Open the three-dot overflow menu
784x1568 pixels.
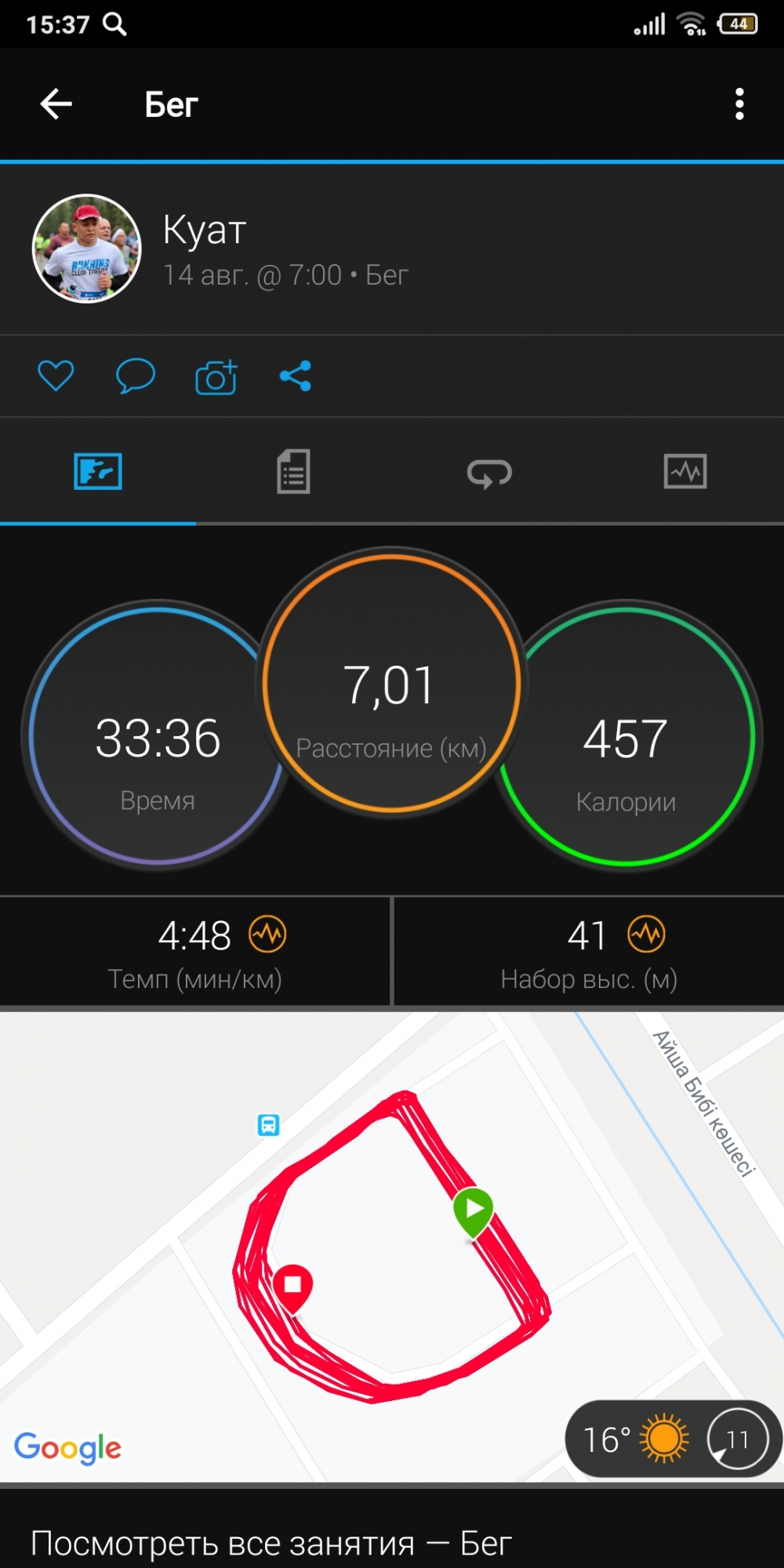click(x=739, y=104)
